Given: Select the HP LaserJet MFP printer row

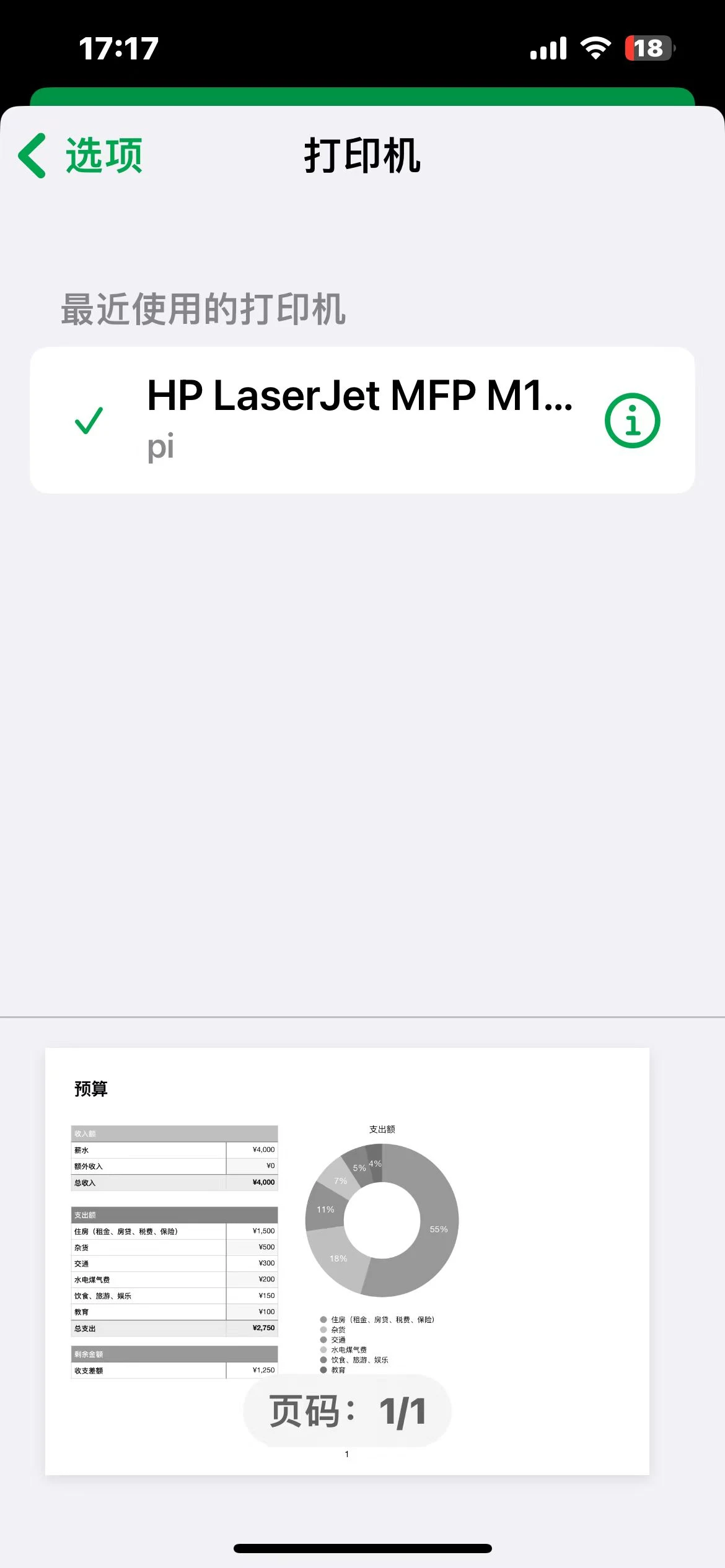Looking at the screenshot, I should (x=362, y=420).
